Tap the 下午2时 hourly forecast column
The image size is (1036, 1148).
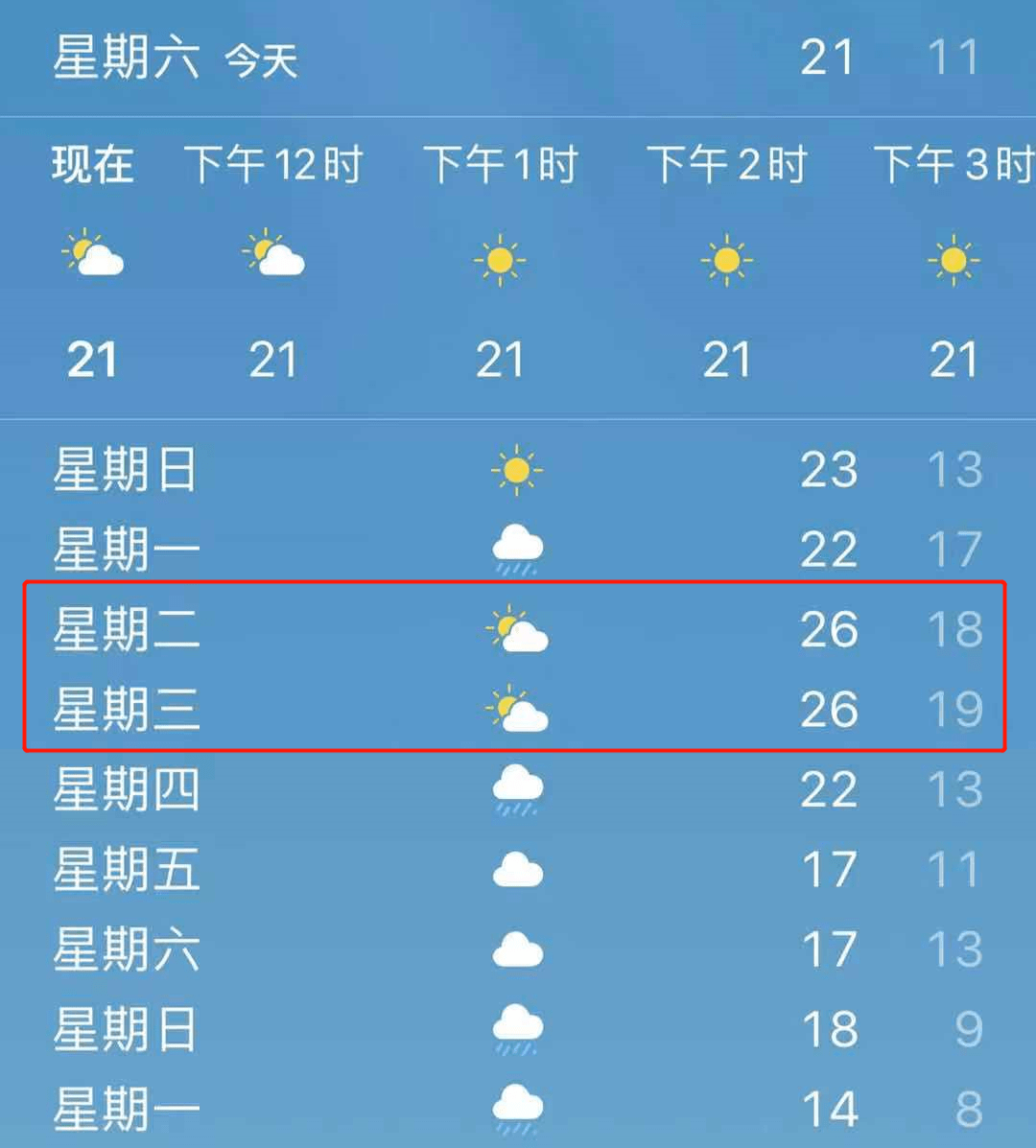point(727,257)
